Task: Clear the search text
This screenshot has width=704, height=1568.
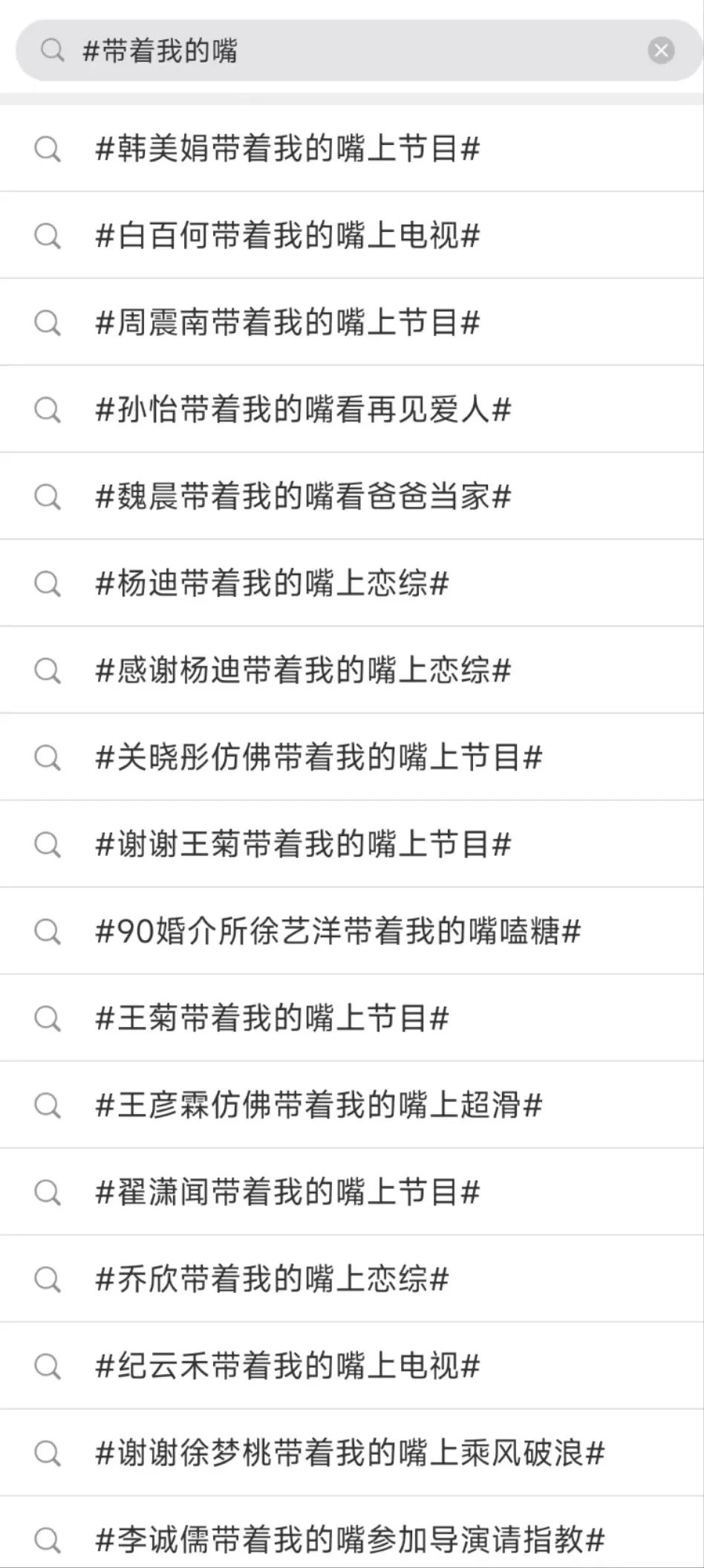Action: pos(660,51)
